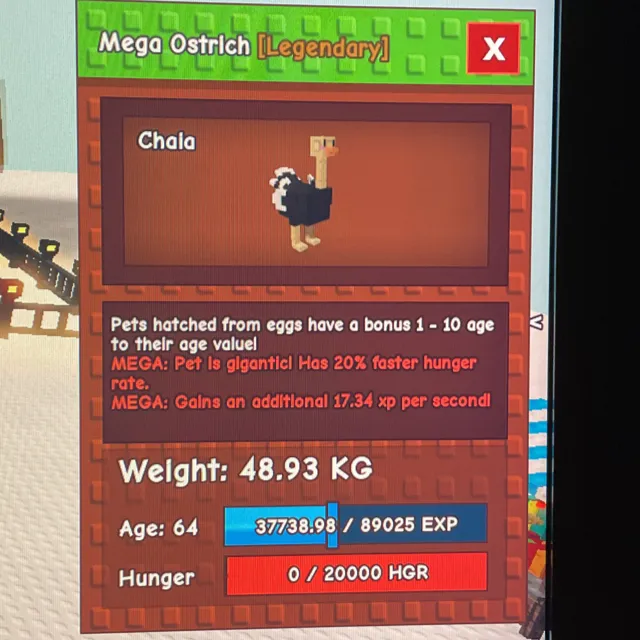Viewport: 640px width, 640px height.
Task: Close the Mega Ostrich pet info window
Action: pyautogui.click(x=493, y=48)
